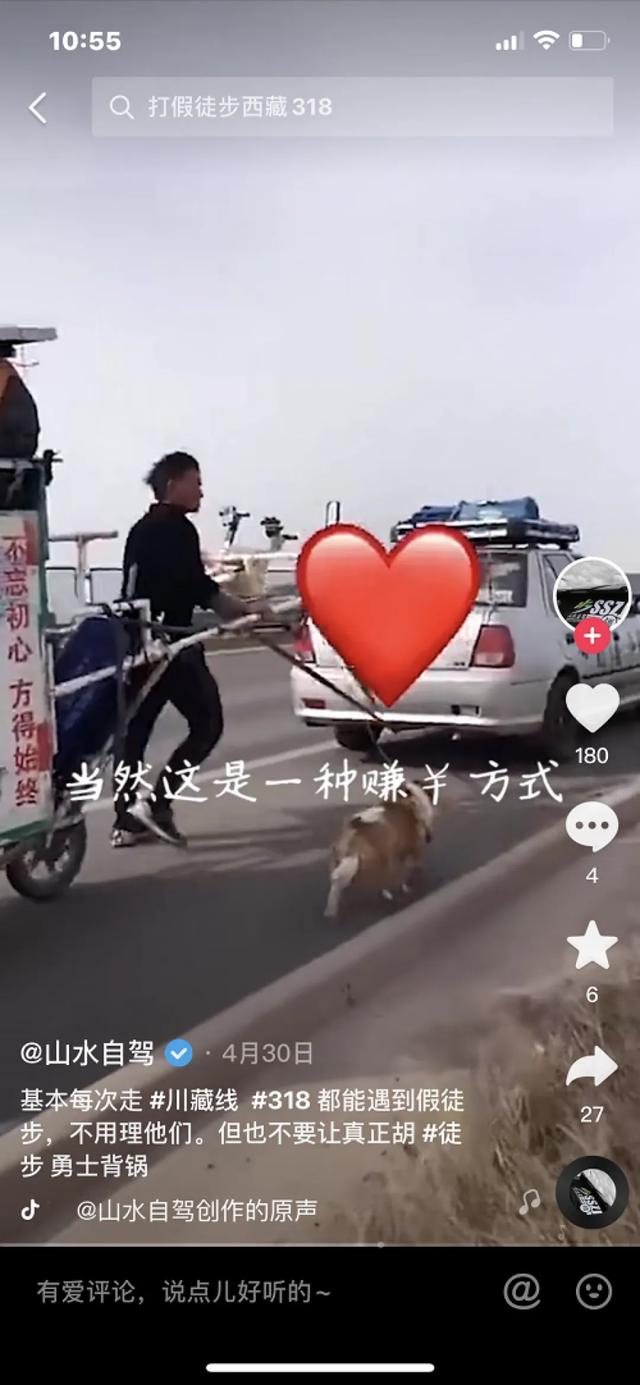Follow creator with the red plus button

(592, 636)
